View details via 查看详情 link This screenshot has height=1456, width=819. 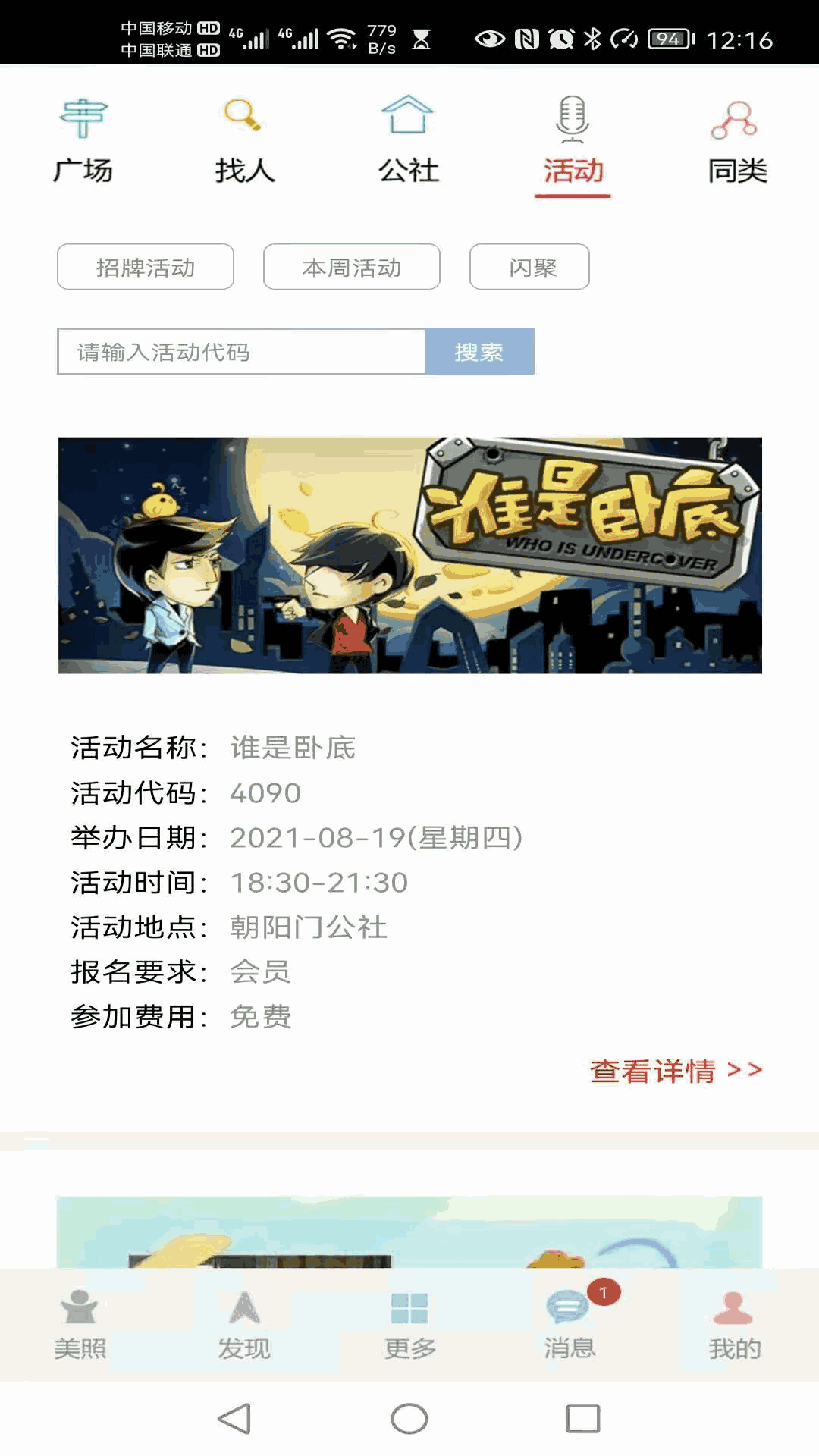pos(675,1070)
